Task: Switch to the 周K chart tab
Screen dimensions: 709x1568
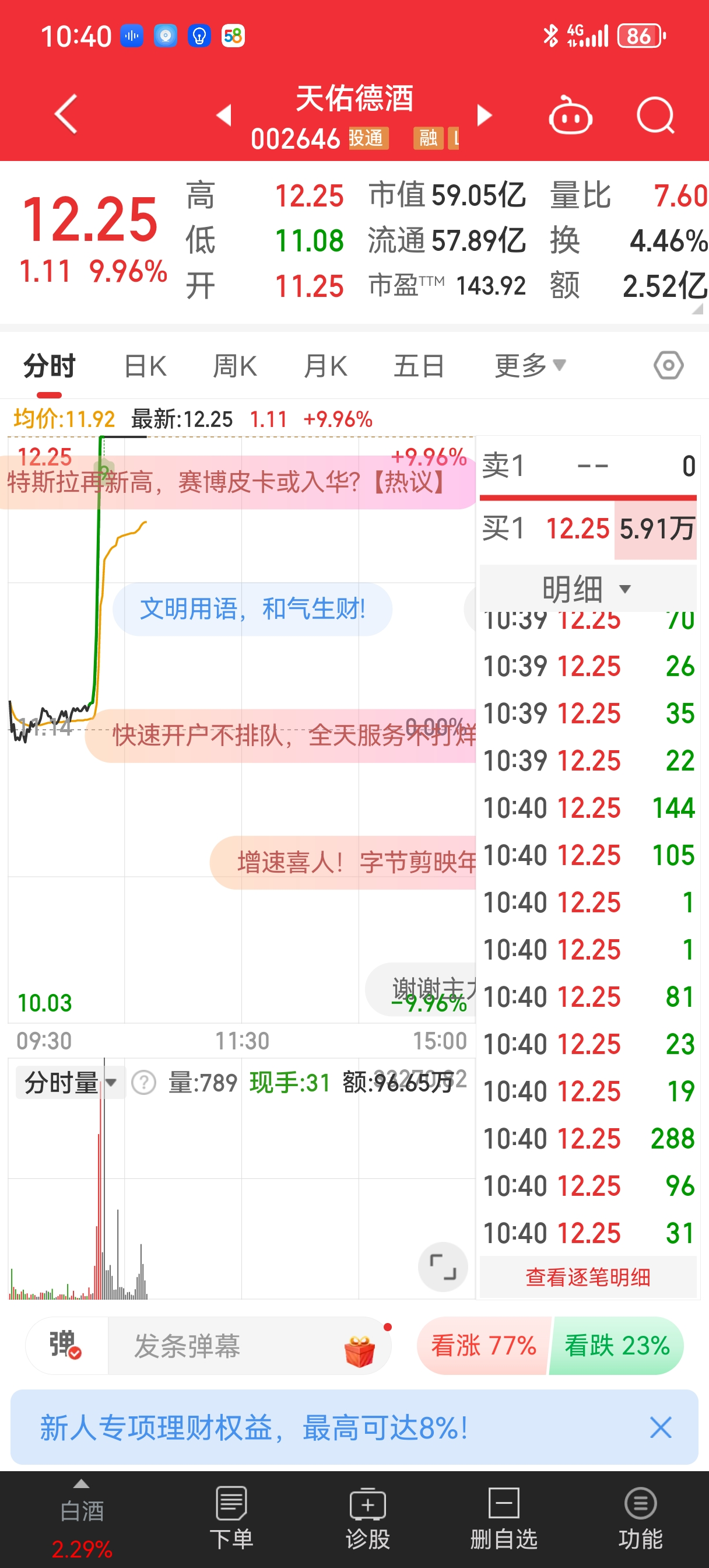Action: click(235, 366)
